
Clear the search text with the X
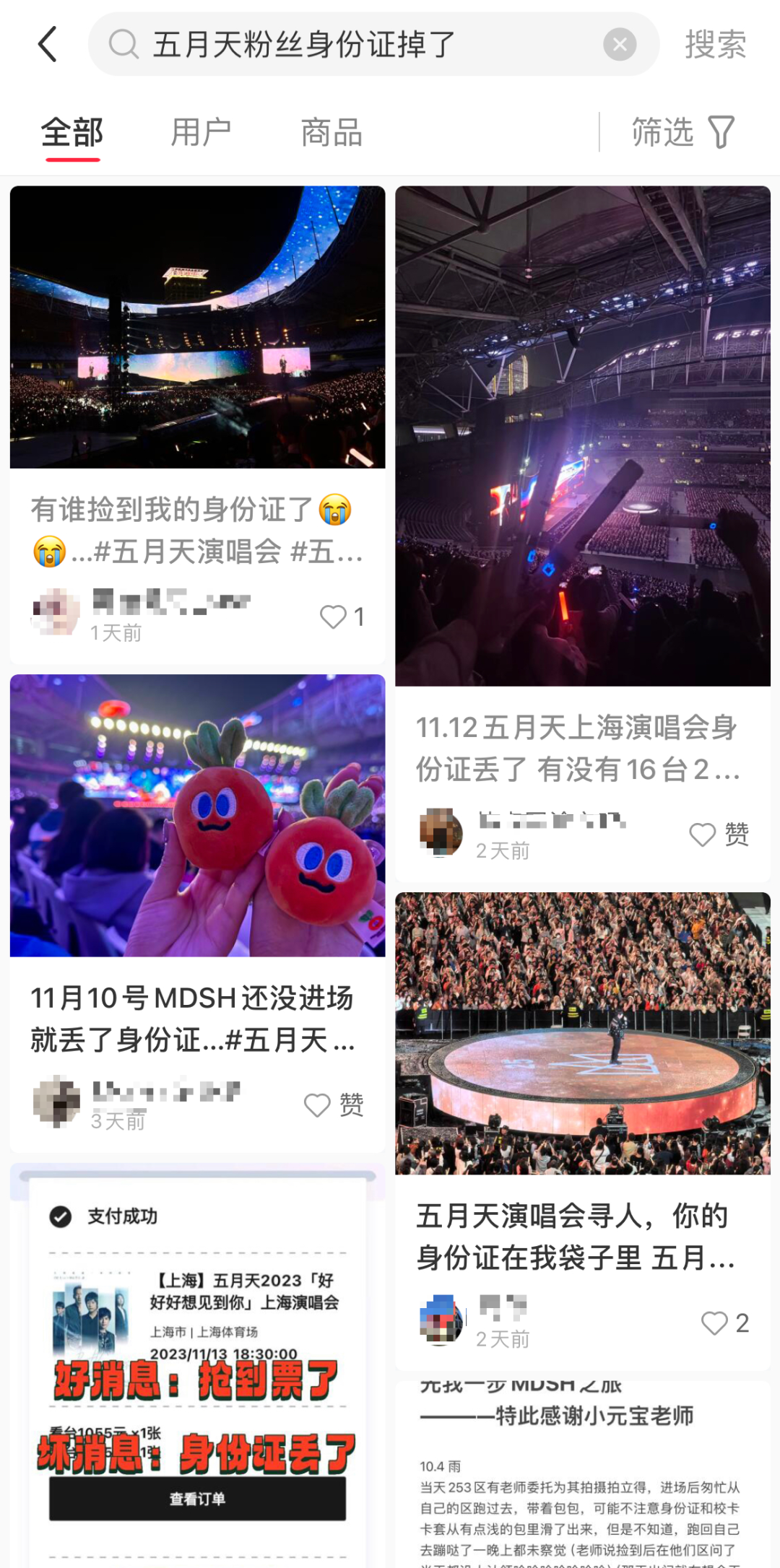click(620, 45)
